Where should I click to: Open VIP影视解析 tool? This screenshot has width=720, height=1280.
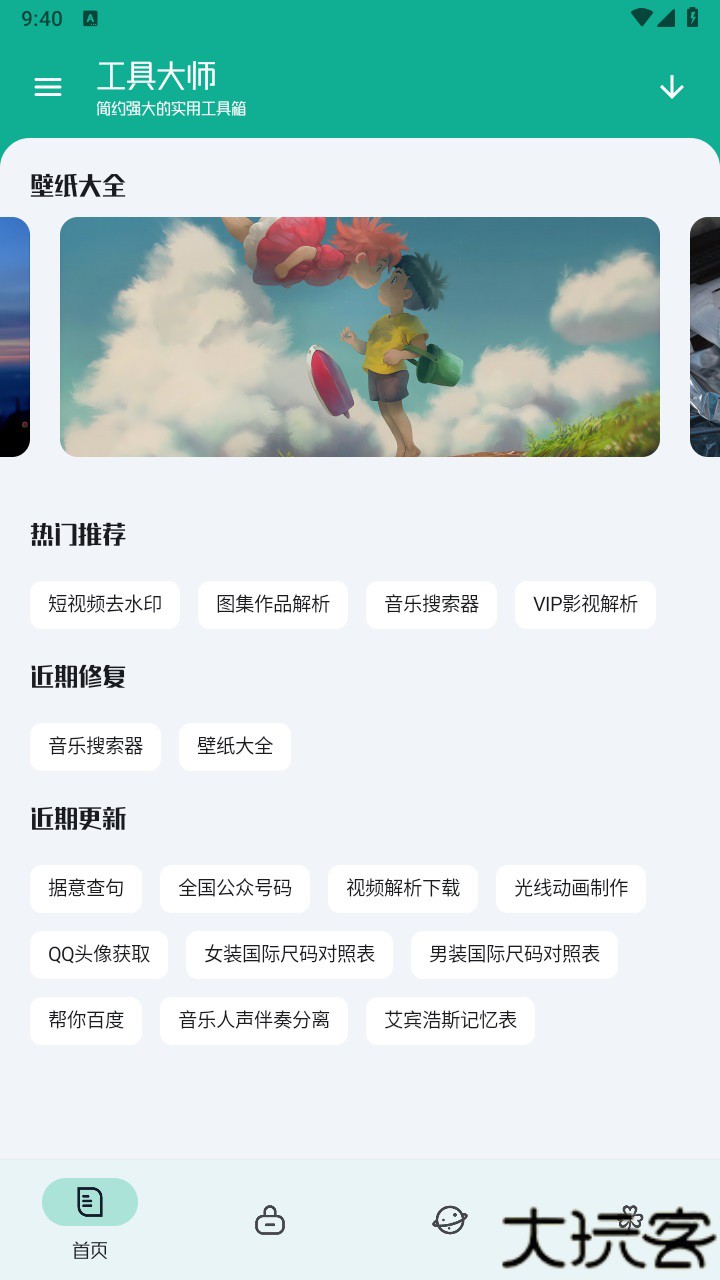[584, 604]
